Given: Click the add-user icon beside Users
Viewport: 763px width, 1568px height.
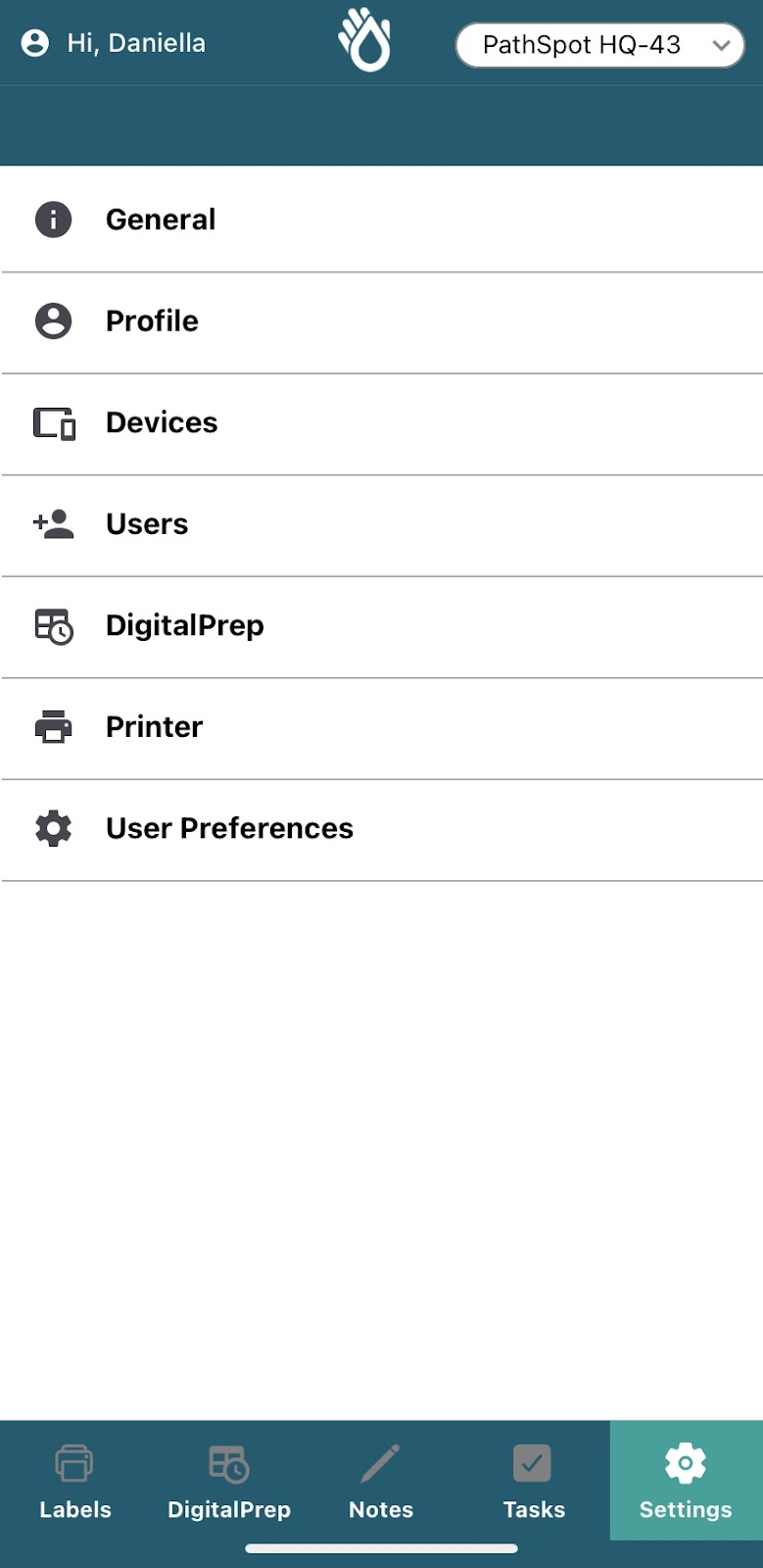Looking at the screenshot, I should 53,524.
